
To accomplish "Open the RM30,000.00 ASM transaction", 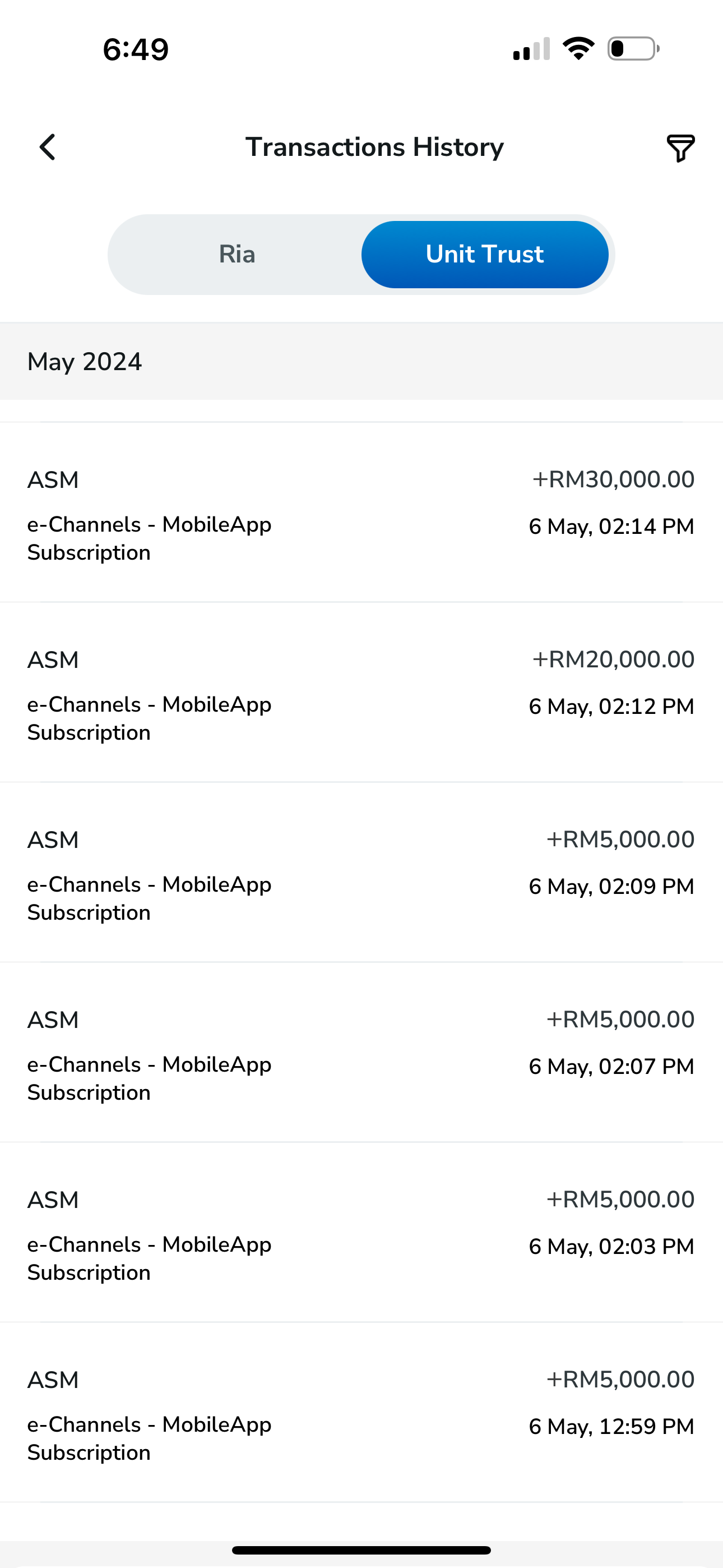I will coord(361,513).
